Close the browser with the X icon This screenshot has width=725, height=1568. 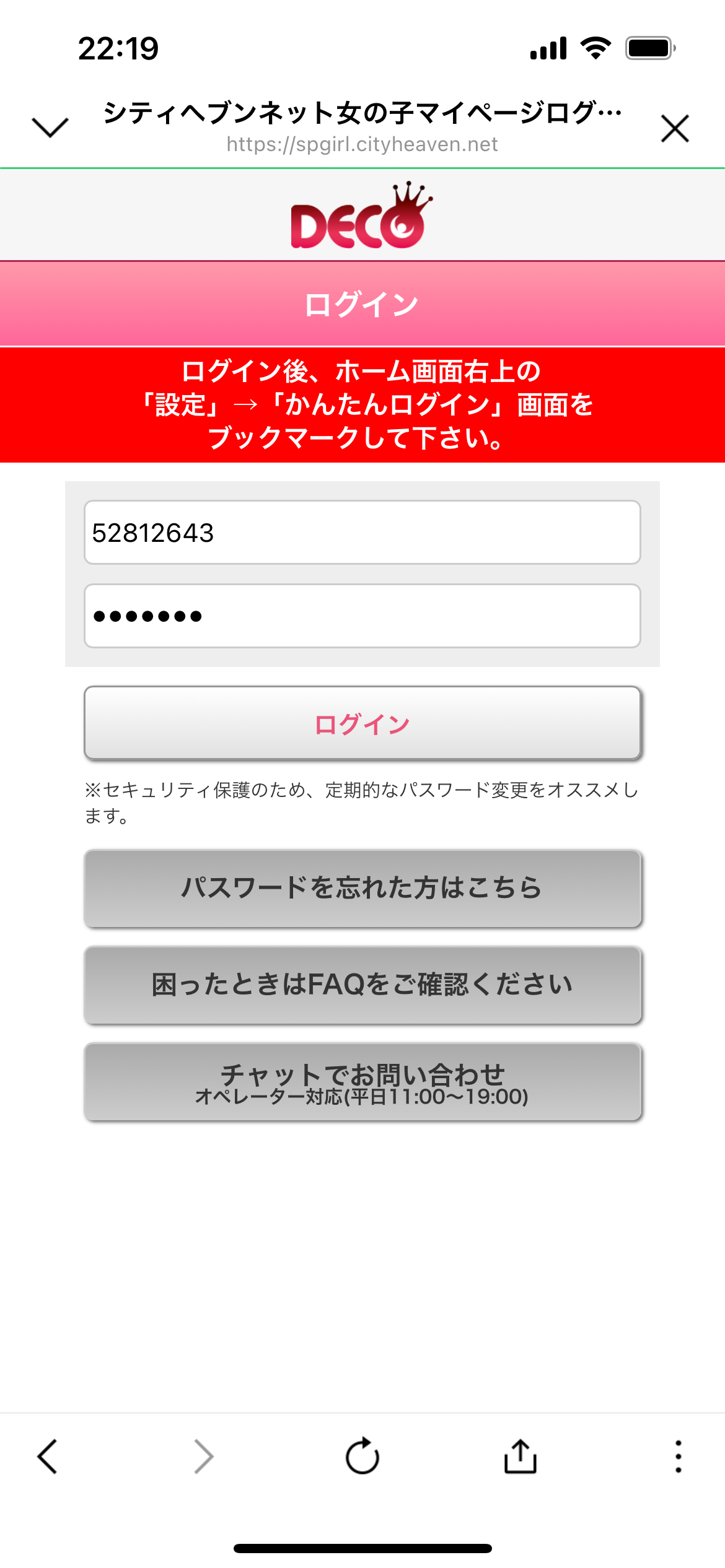(x=675, y=128)
